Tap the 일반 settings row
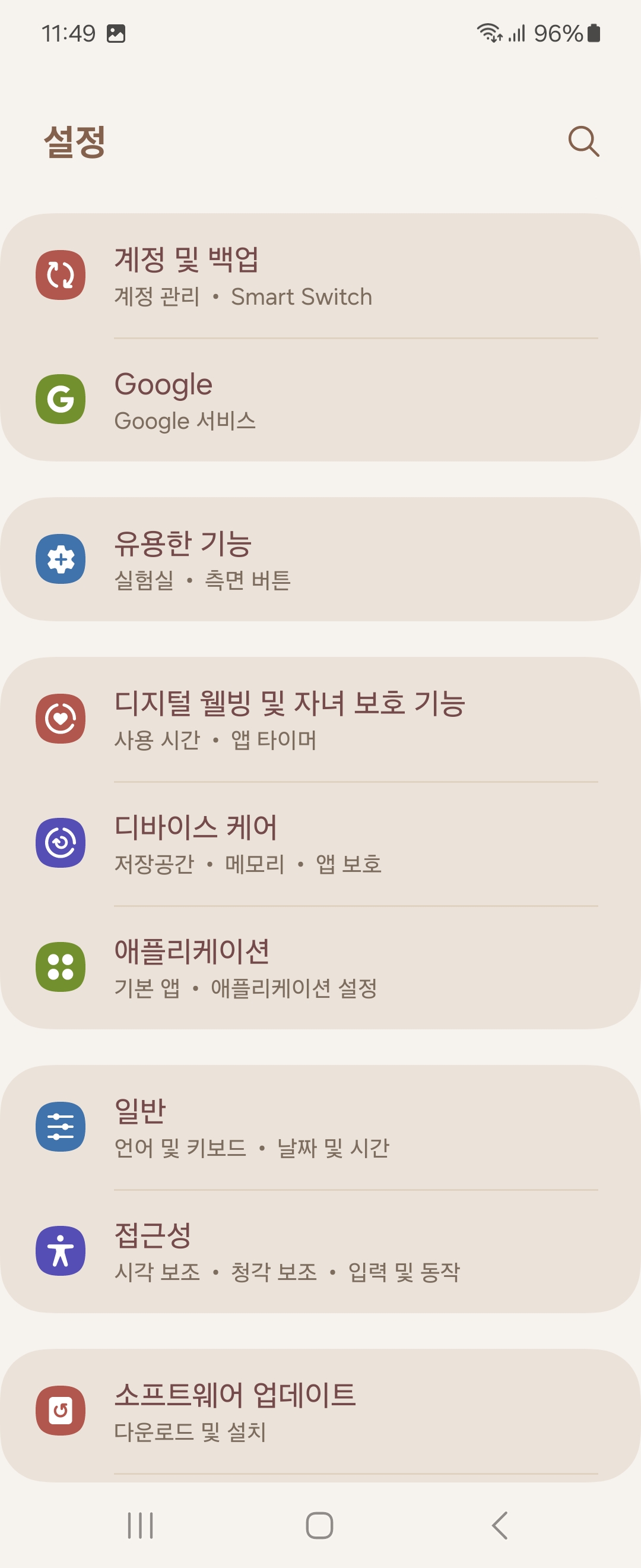This screenshot has width=641, height=1568. click(320, 1127)
